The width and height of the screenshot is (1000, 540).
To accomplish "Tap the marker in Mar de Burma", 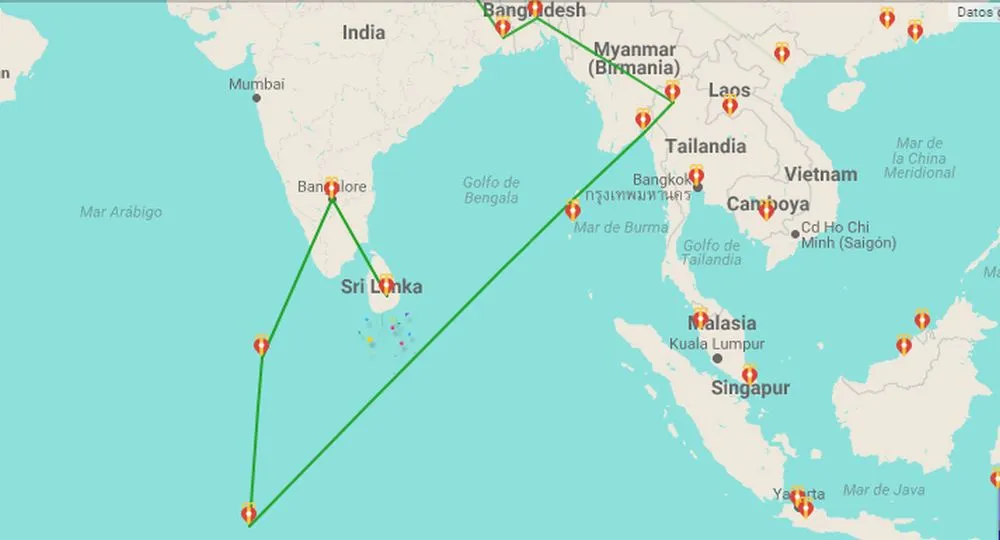I will (x=572, y=210).
